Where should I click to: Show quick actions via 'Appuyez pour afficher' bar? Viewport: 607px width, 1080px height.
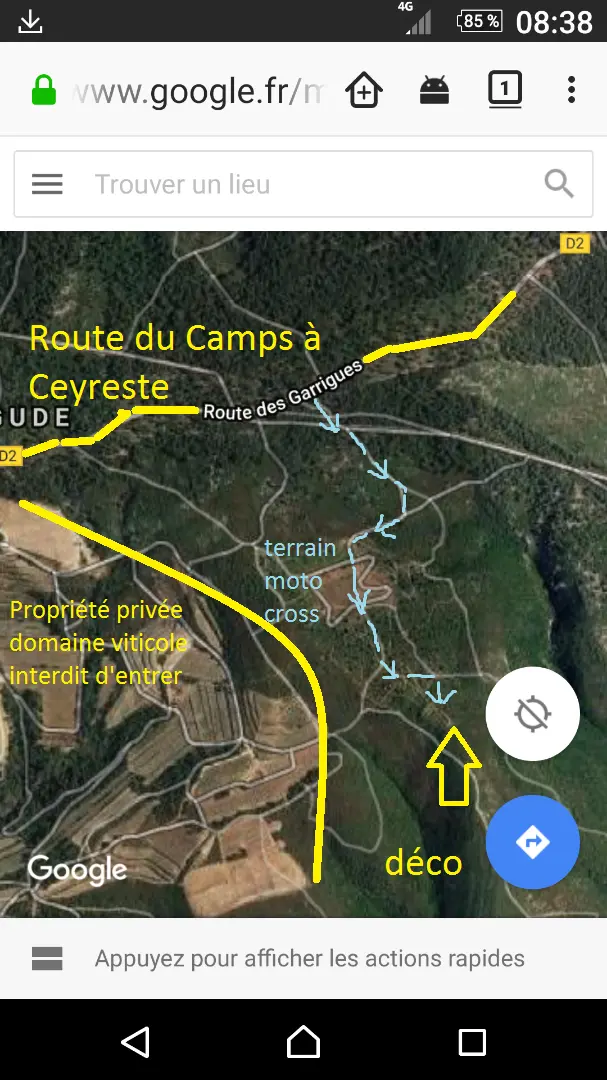click(x=303, y=958)
